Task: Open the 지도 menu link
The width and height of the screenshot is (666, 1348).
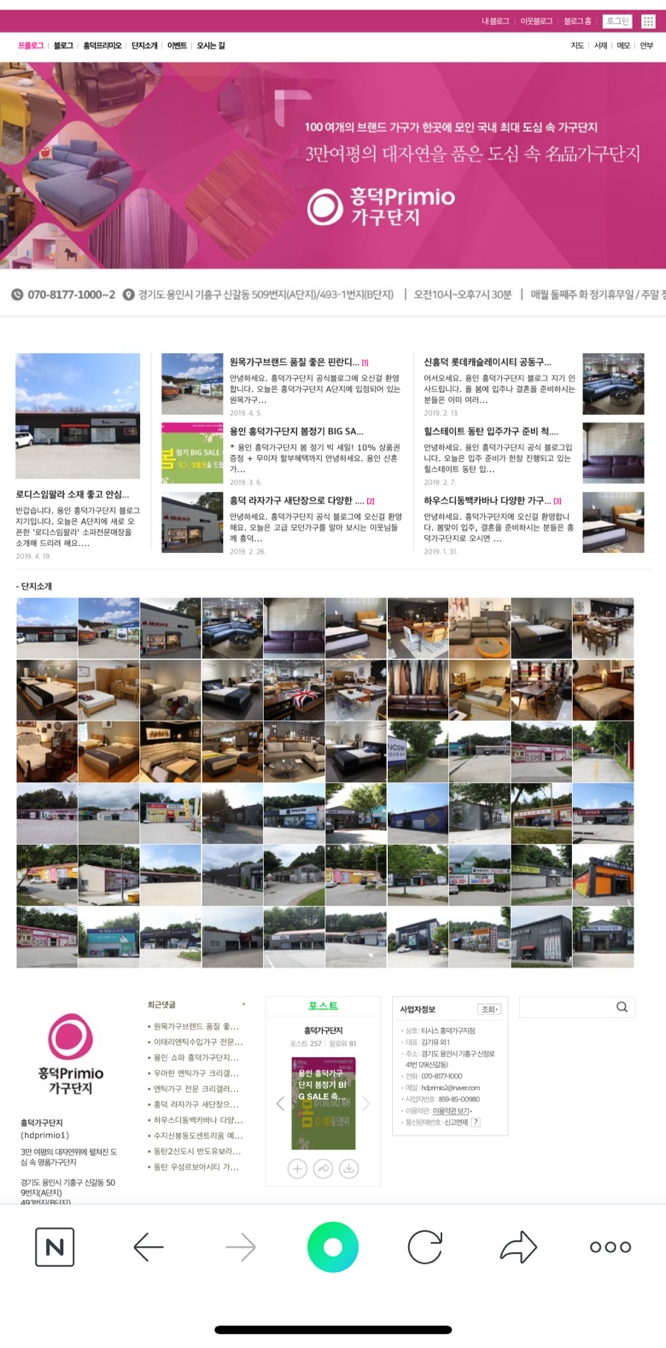Action: click(x=577, y=46)
